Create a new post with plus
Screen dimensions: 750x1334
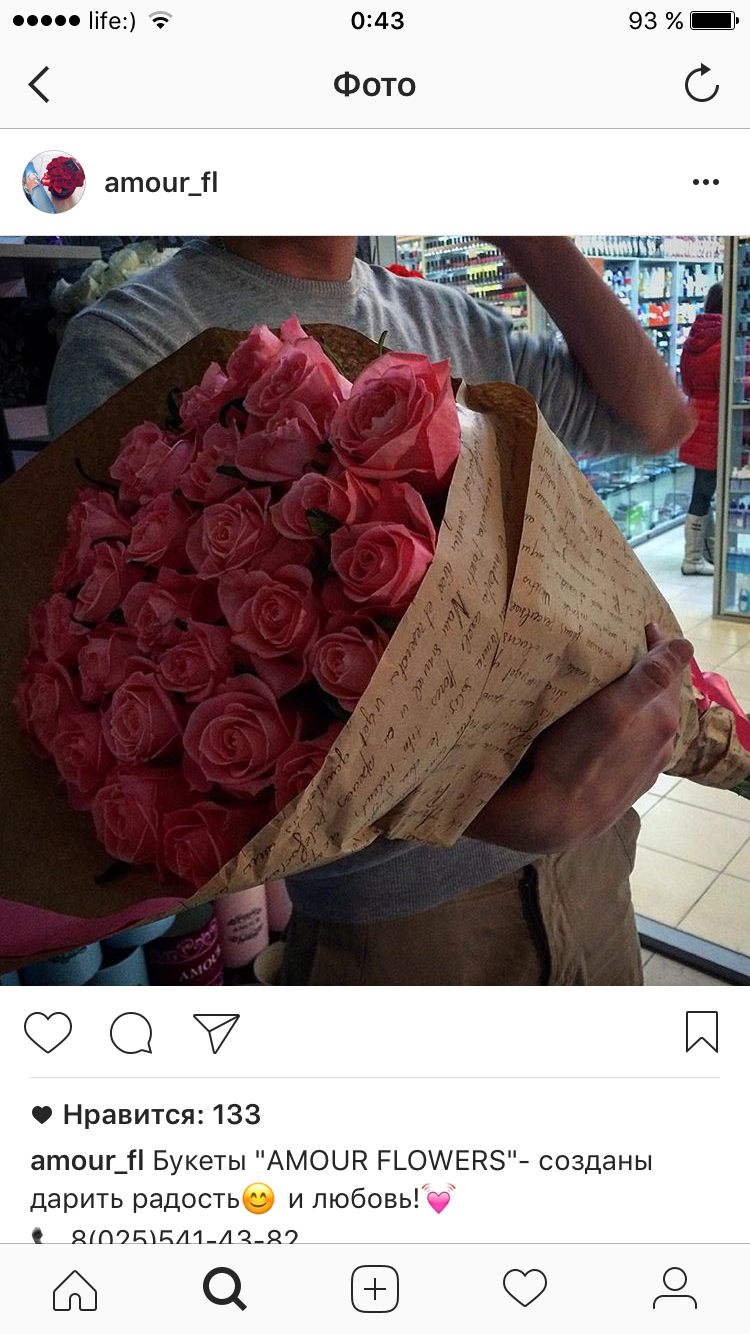375,1289
